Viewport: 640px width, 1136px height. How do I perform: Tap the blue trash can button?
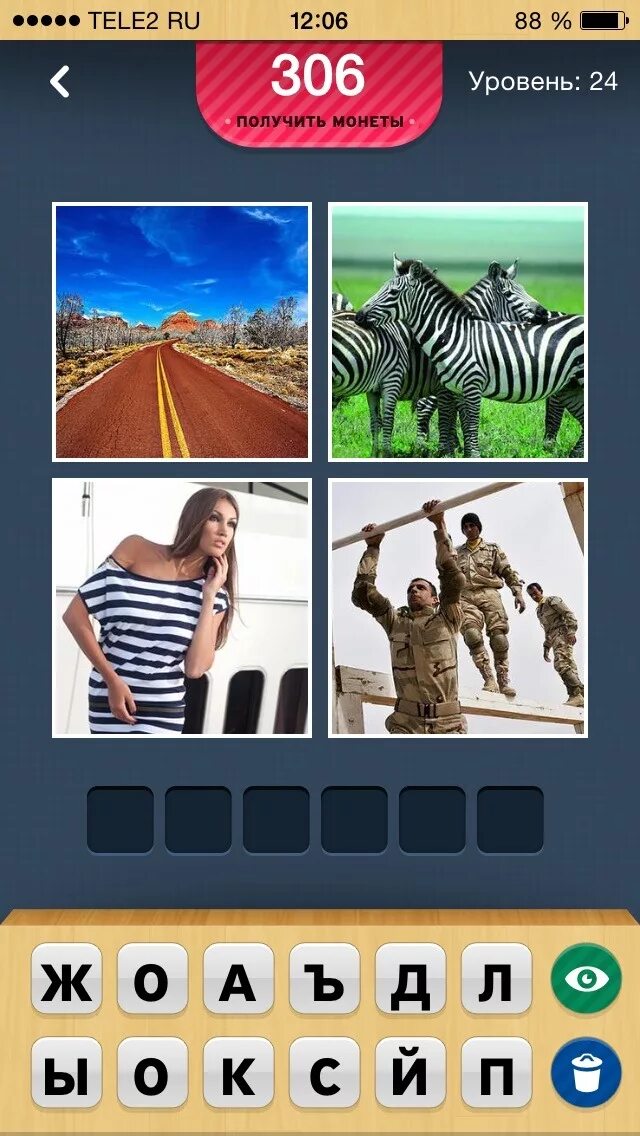click(586, 1072)
